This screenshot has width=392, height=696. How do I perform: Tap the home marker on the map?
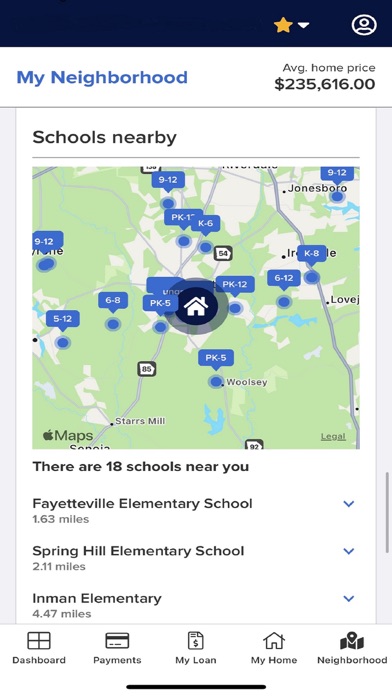tap(196, 307)
